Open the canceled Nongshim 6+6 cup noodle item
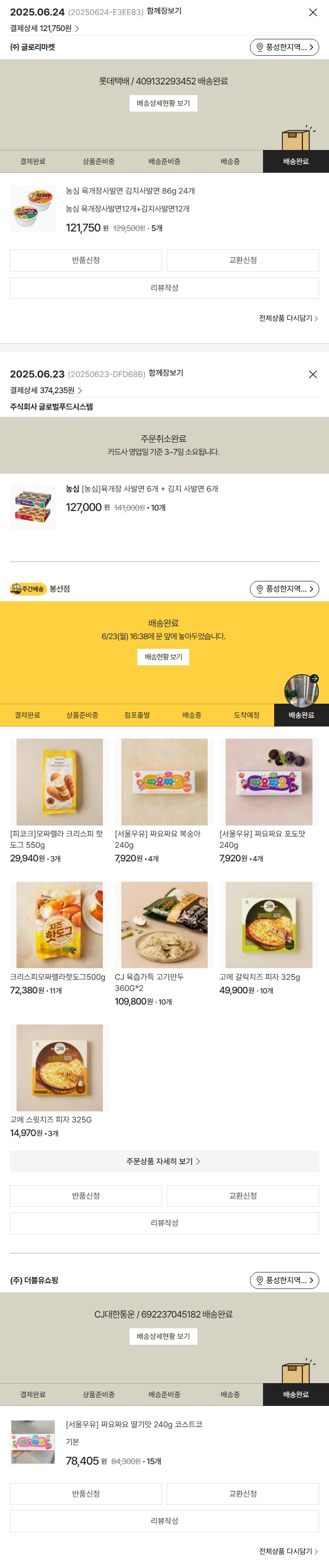The image size is (329, 1568). coord(142,489)
